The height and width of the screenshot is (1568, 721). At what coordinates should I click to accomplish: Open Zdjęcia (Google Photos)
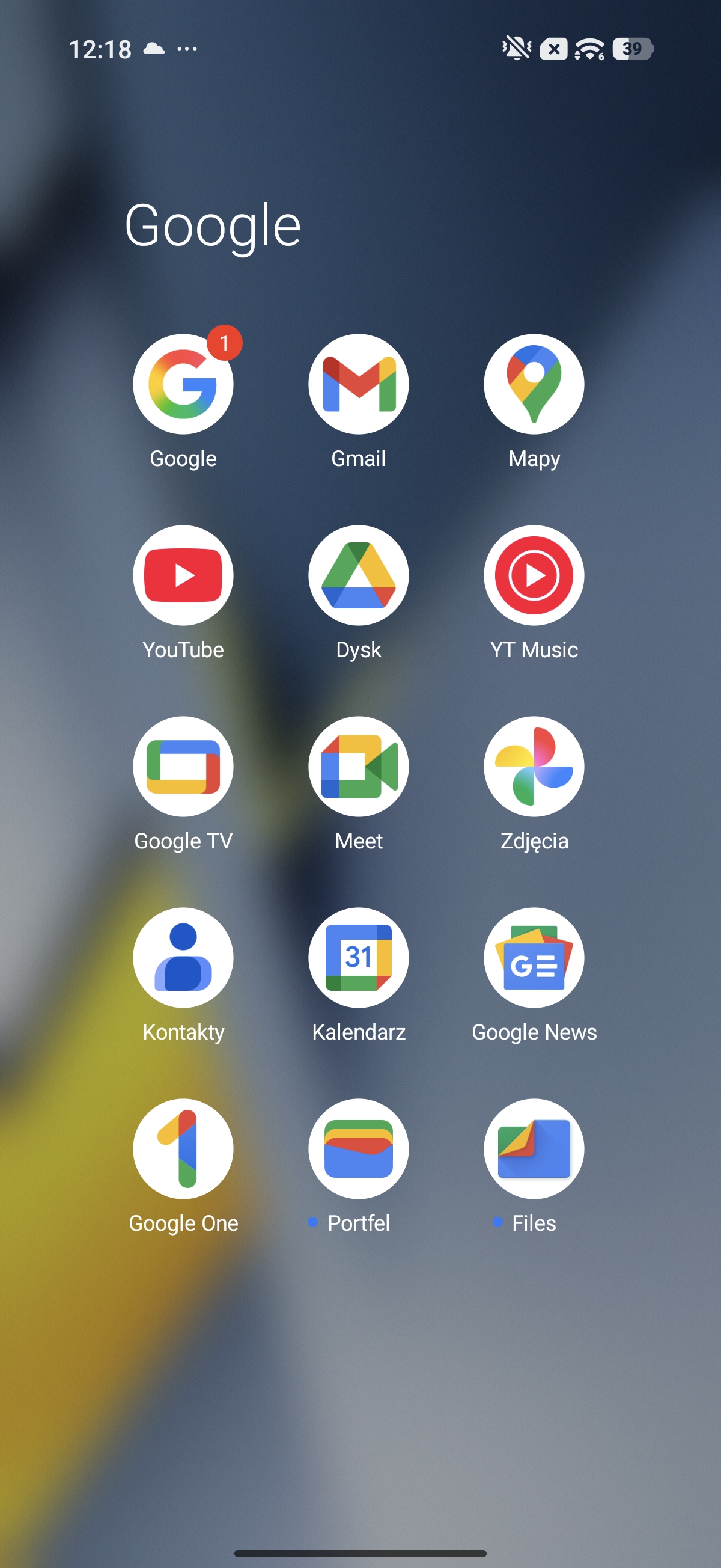(534, 767)
